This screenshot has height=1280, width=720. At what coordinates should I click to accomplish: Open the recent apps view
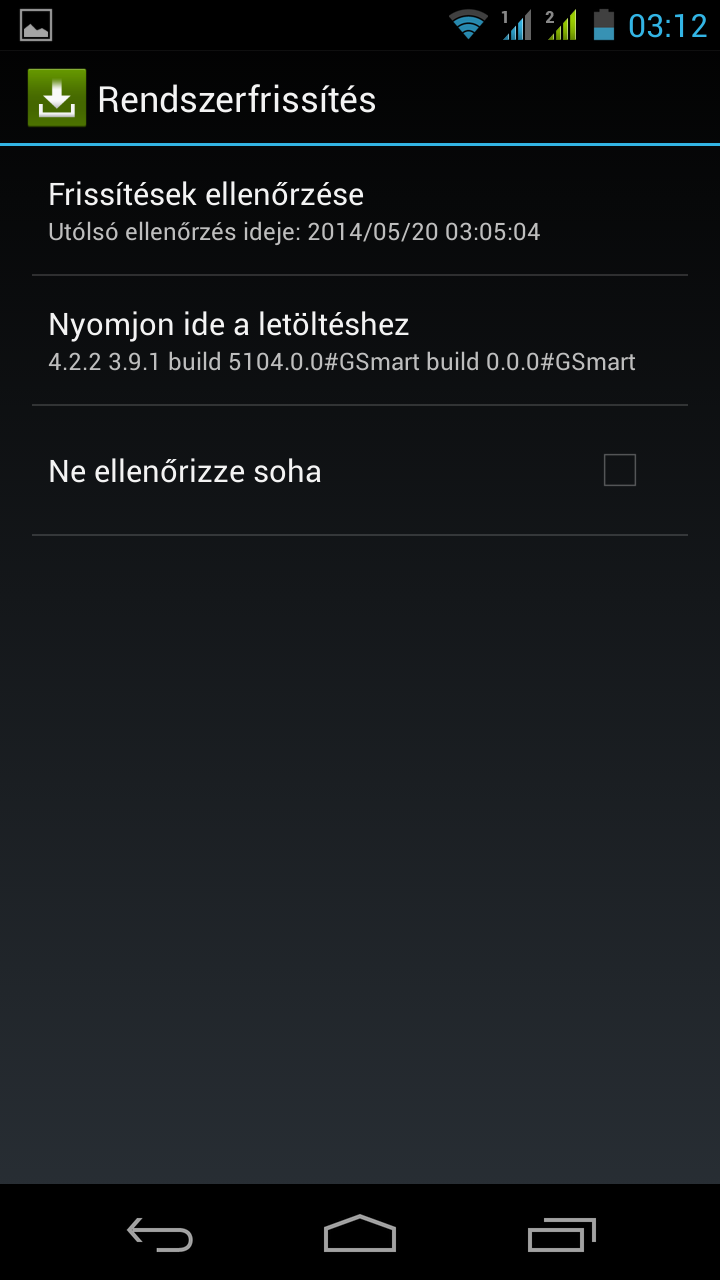[x=561, y=1234]
